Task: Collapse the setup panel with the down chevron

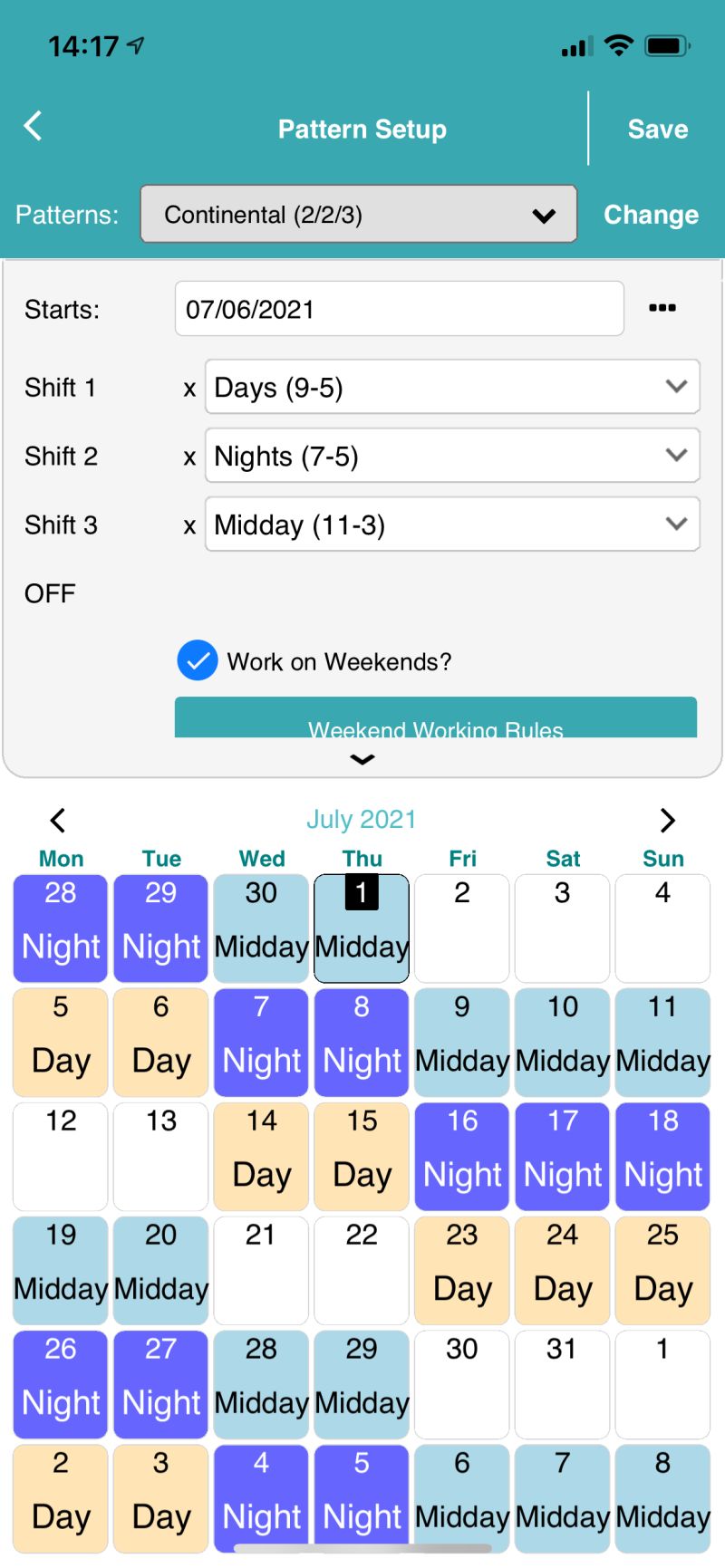Action: pyautogui.click(x=362, y=760)
